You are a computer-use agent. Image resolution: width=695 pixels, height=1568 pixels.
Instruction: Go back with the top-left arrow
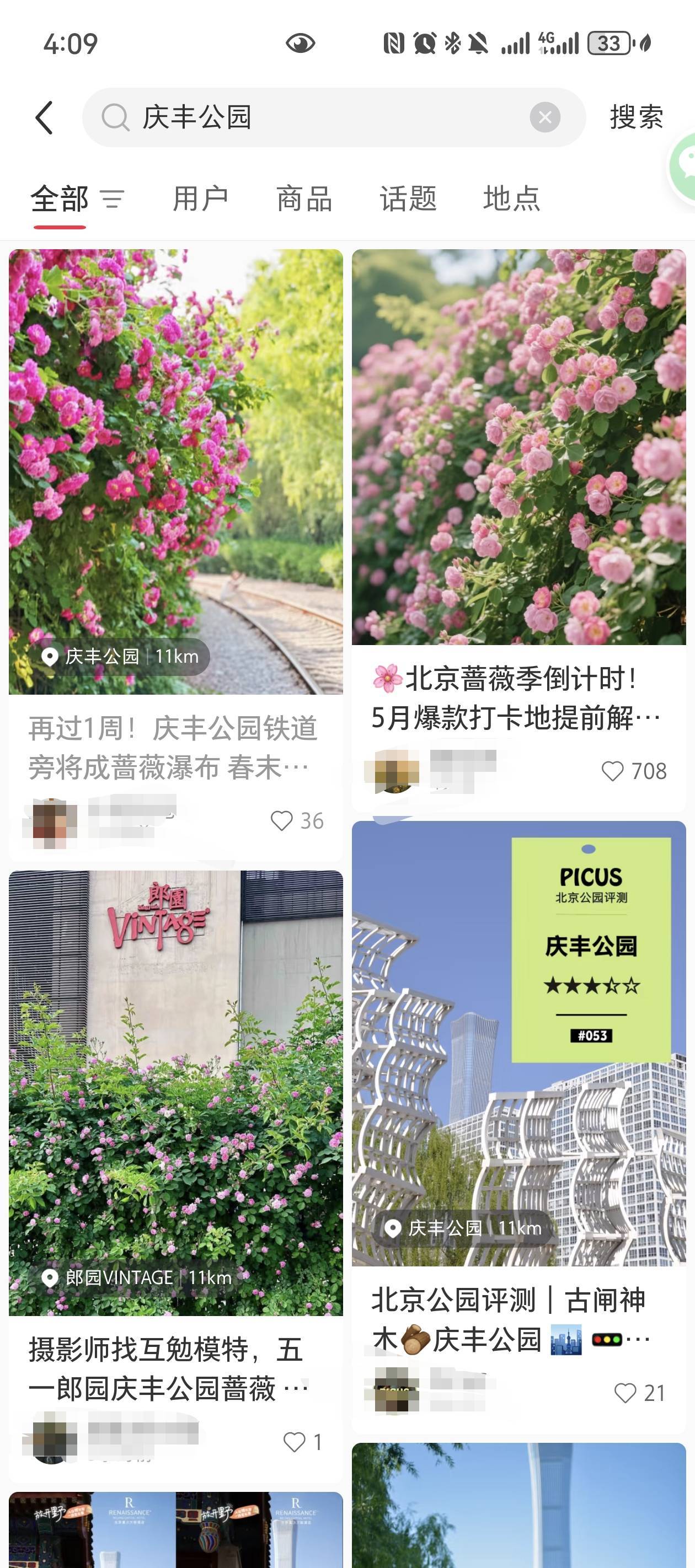click(44, 117)
